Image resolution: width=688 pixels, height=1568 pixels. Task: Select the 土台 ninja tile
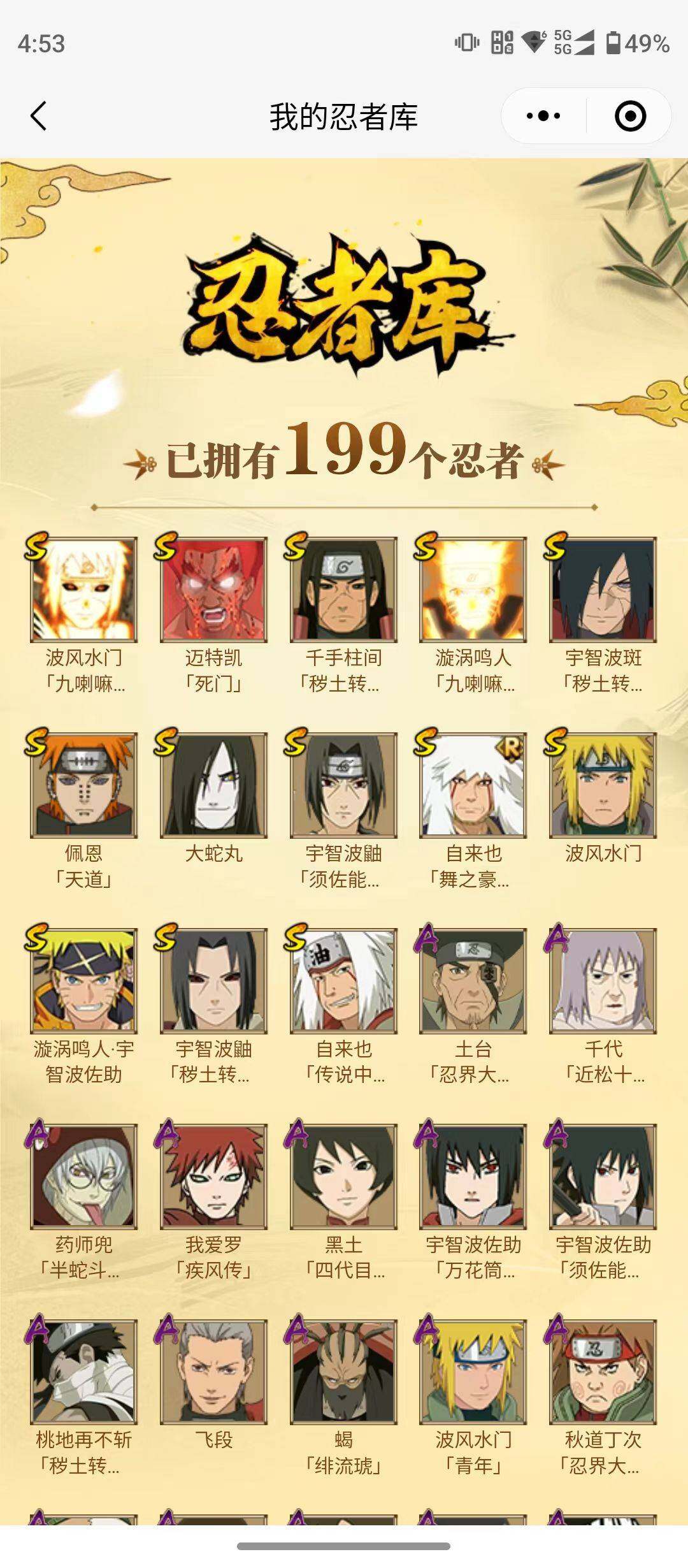(473, 982)
